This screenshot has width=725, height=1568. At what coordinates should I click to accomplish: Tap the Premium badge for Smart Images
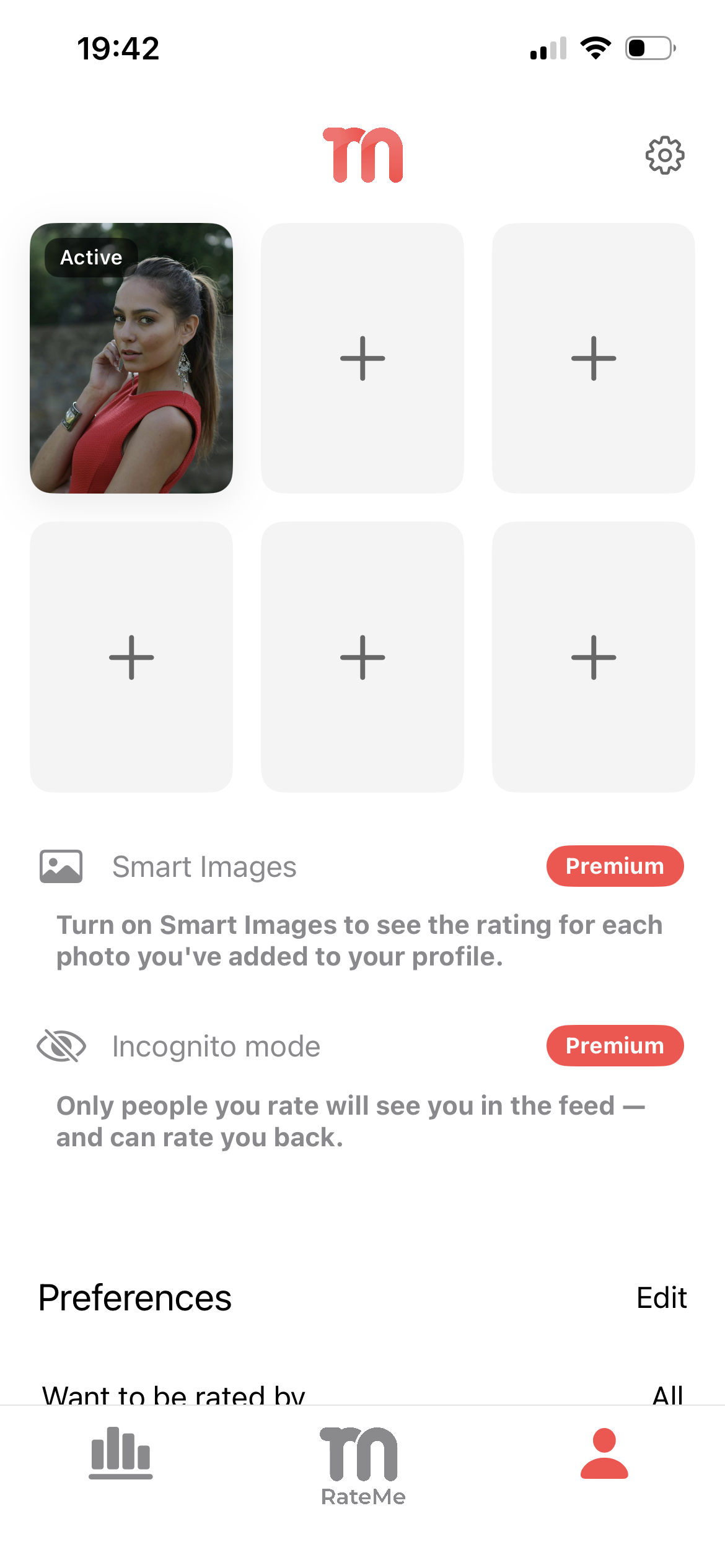point(615,866)
